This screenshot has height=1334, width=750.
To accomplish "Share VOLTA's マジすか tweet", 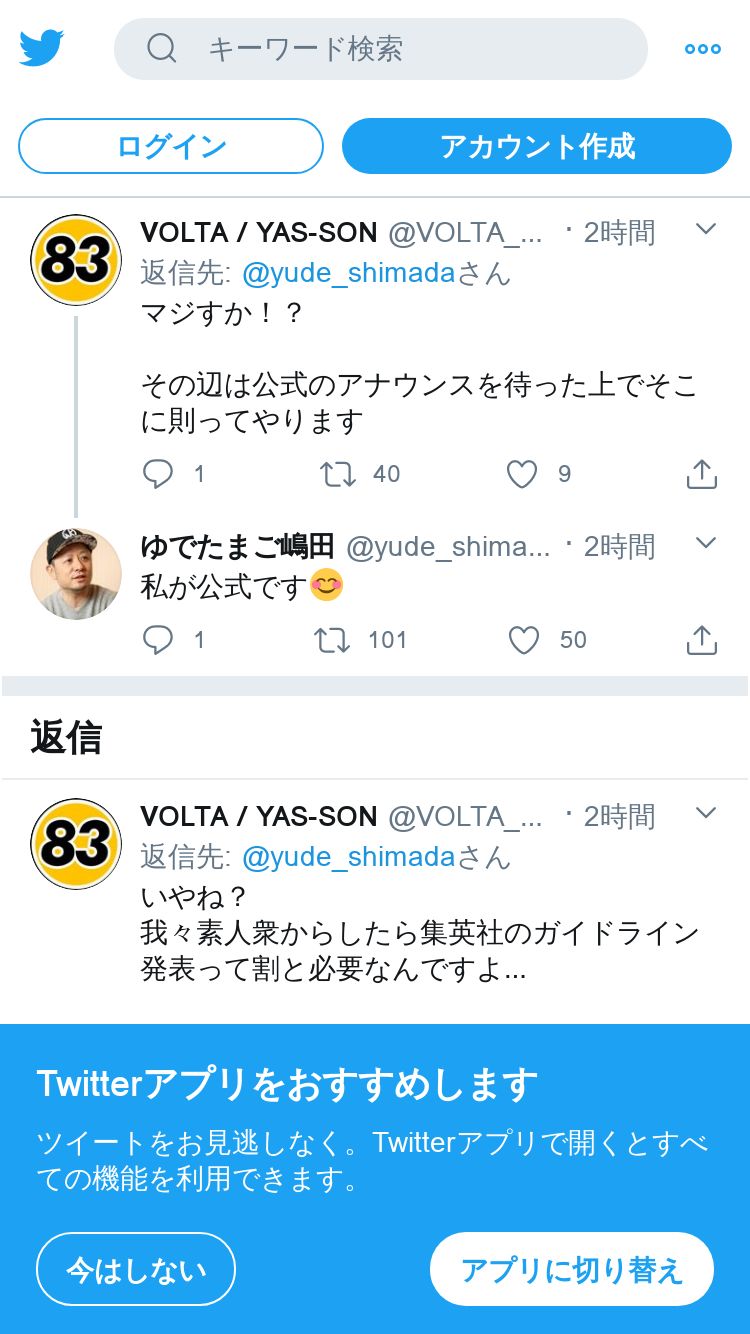I will (x=702, y=474).
